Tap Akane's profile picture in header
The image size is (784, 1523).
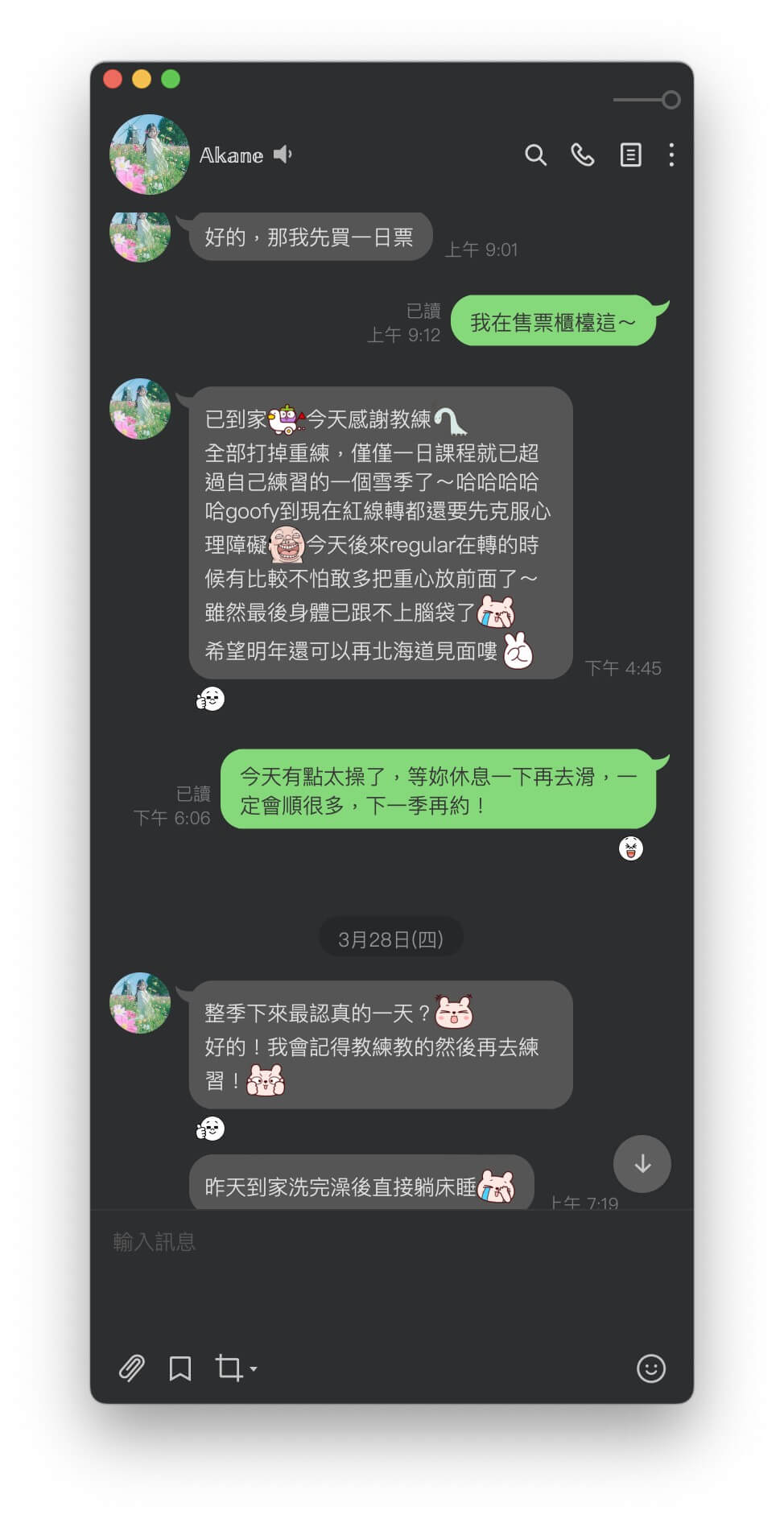(150, 155)
